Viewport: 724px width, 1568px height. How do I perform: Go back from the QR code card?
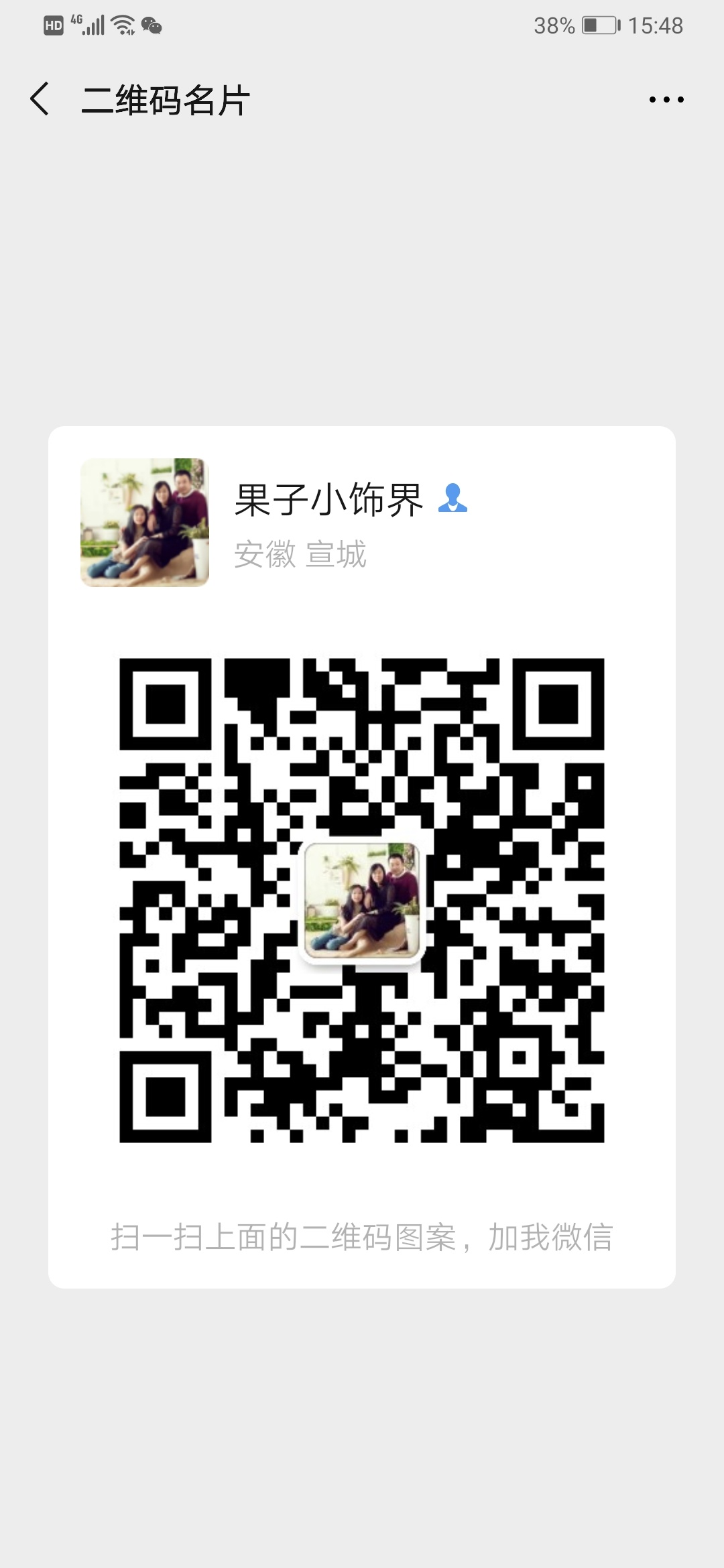coord(40,99)
